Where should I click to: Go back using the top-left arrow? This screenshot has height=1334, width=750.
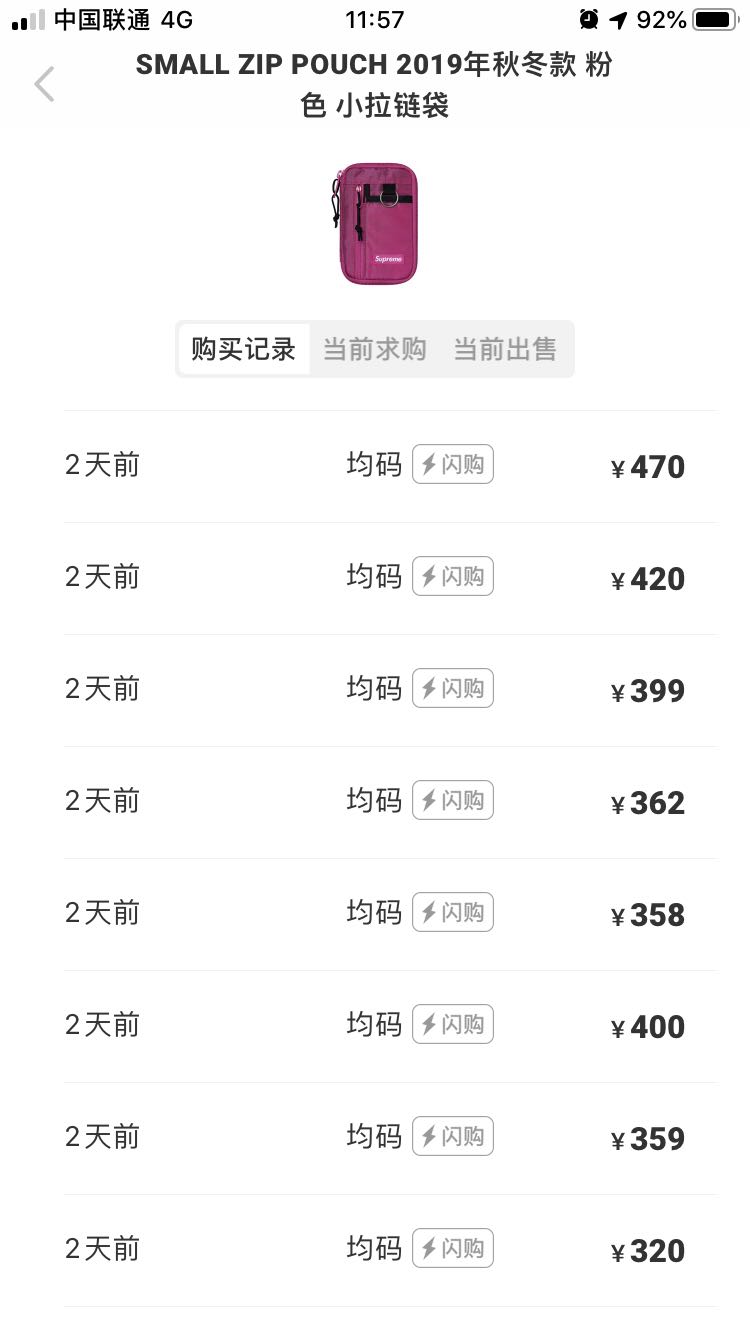pyautogui.click(x=44, y=85)
